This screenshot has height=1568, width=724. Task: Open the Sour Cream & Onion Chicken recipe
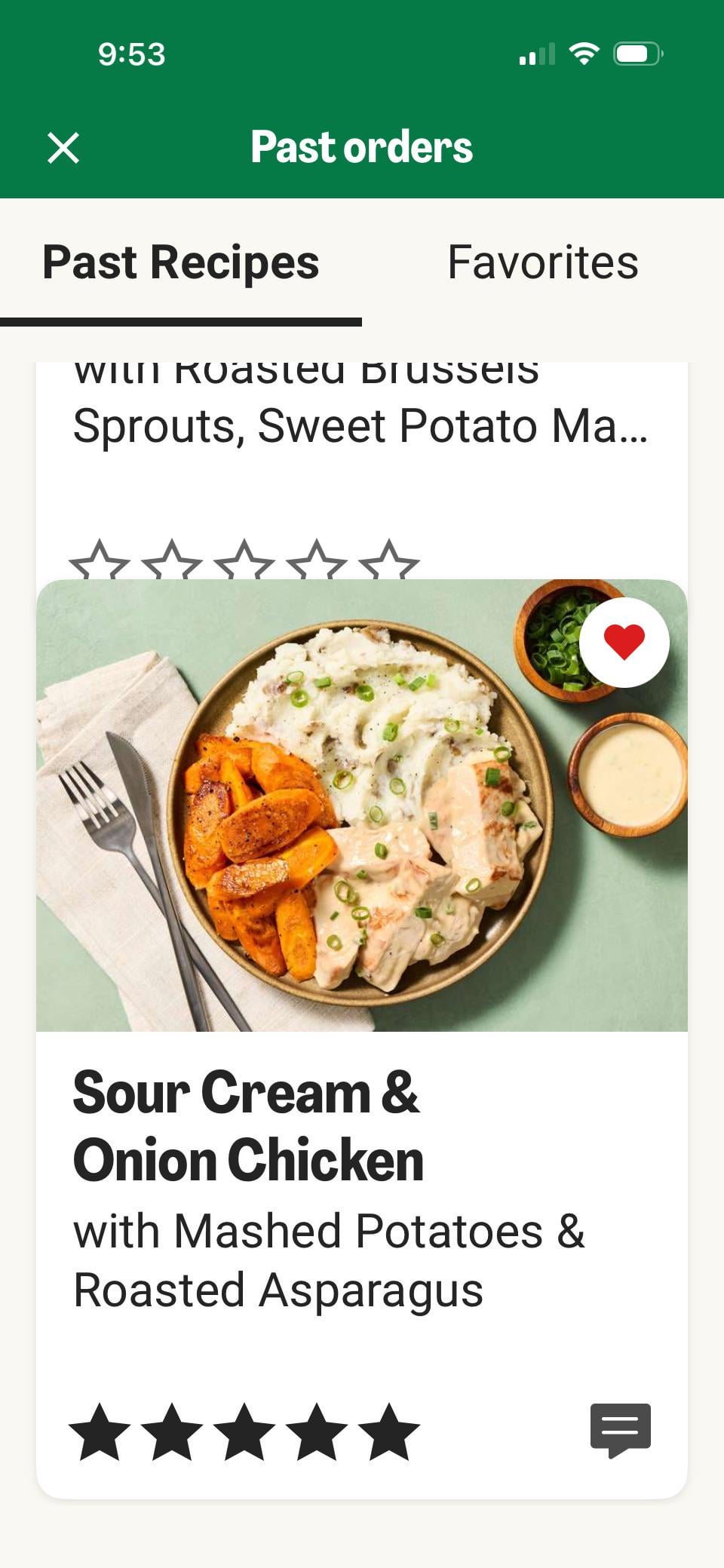point(362,805)
